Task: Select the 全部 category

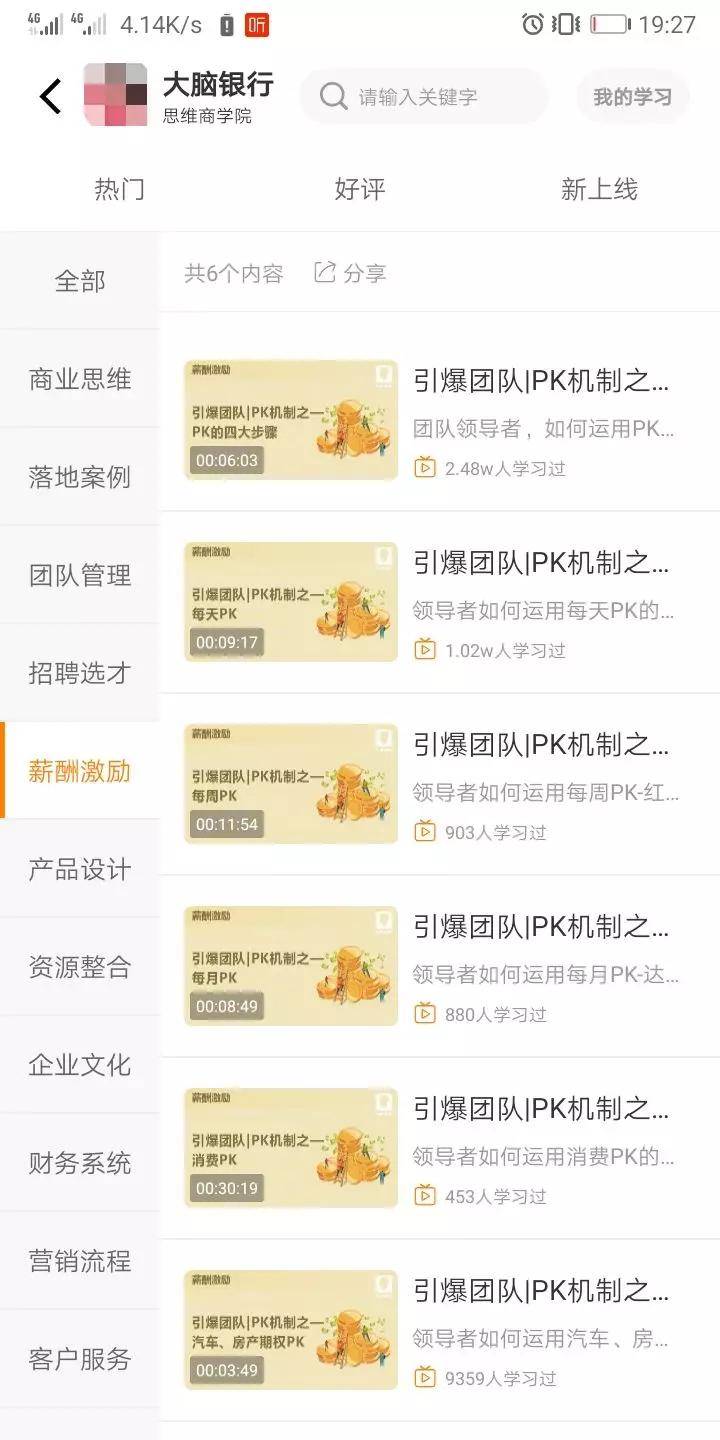Action: pos(80,281)
